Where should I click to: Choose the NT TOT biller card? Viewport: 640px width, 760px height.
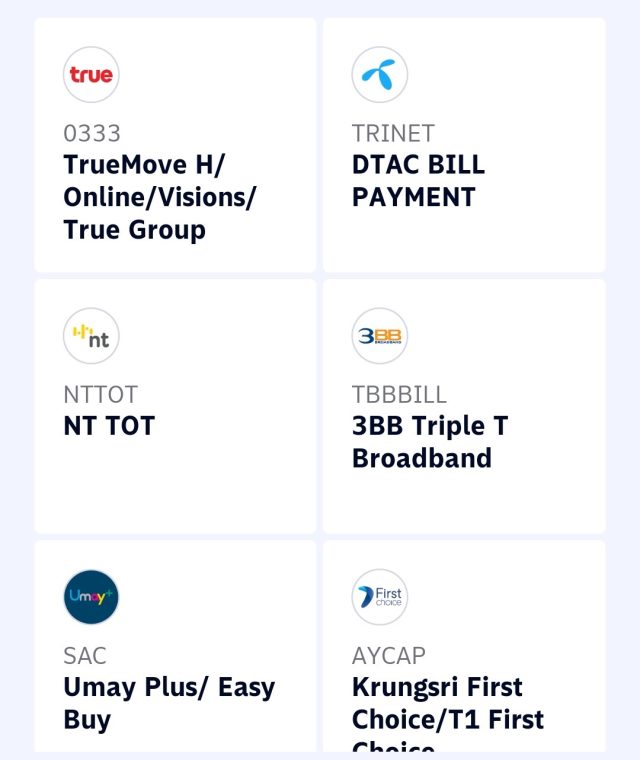[175, 406]
